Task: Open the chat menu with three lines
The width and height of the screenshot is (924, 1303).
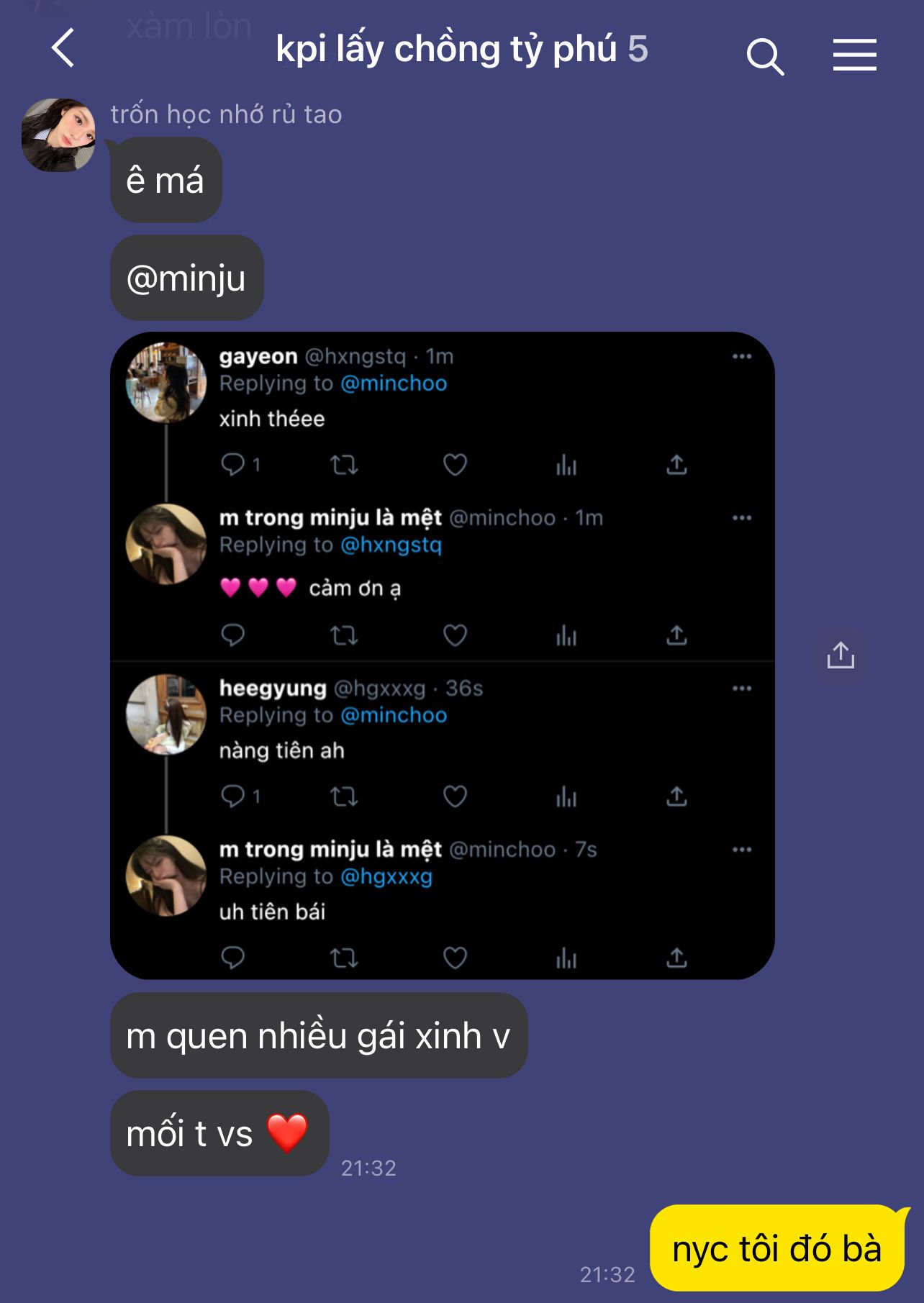Action: coord(854,55)
